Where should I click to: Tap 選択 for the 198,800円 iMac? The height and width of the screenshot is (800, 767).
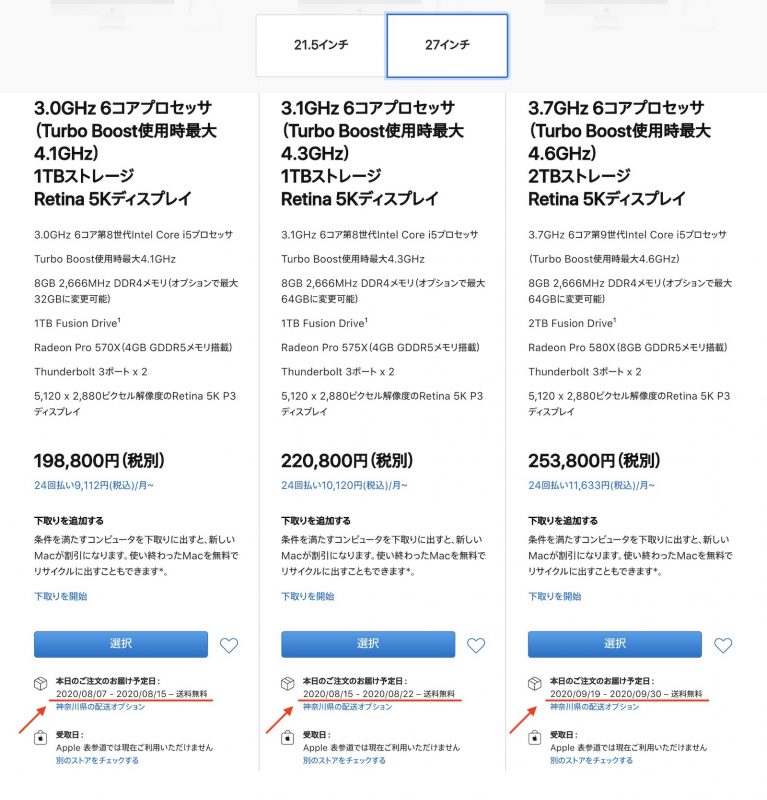click(121, 644)
